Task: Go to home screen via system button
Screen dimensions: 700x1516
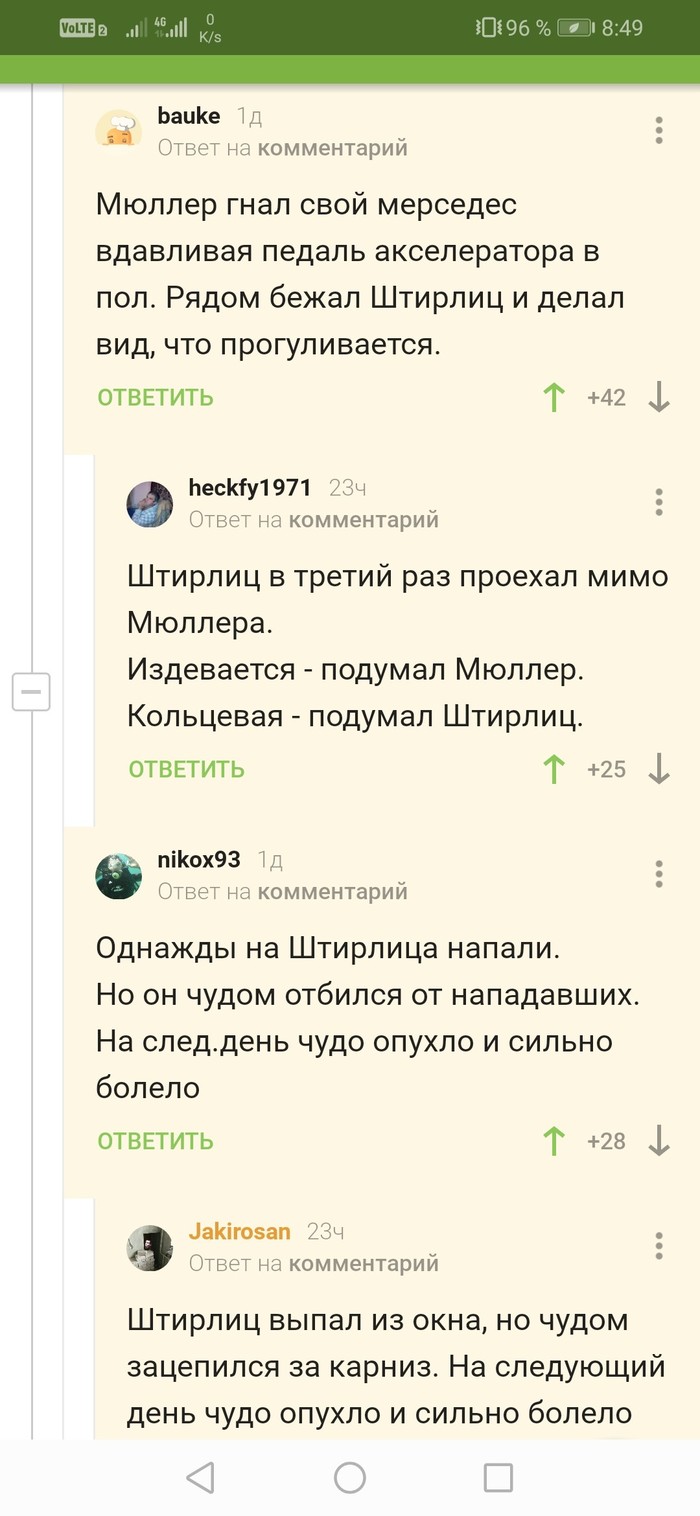Action: 350,1477
